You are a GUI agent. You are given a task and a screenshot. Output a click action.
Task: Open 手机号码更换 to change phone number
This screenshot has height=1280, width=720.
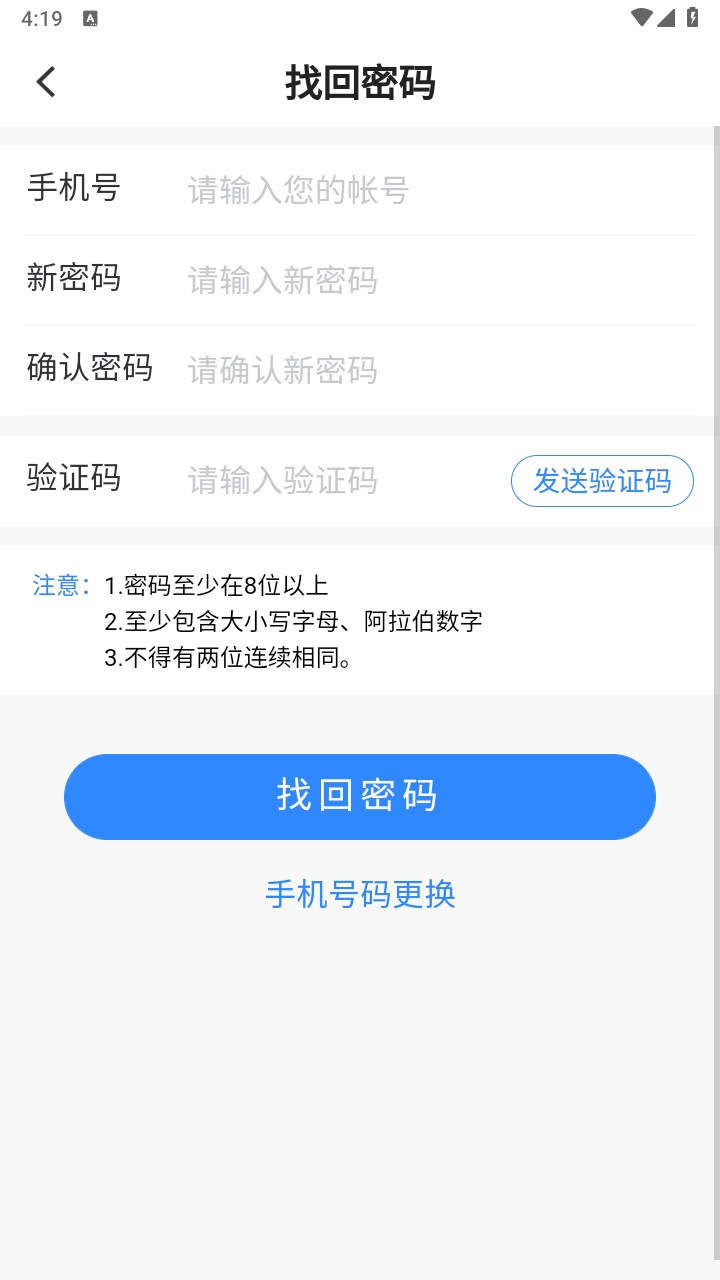point(360,895)
